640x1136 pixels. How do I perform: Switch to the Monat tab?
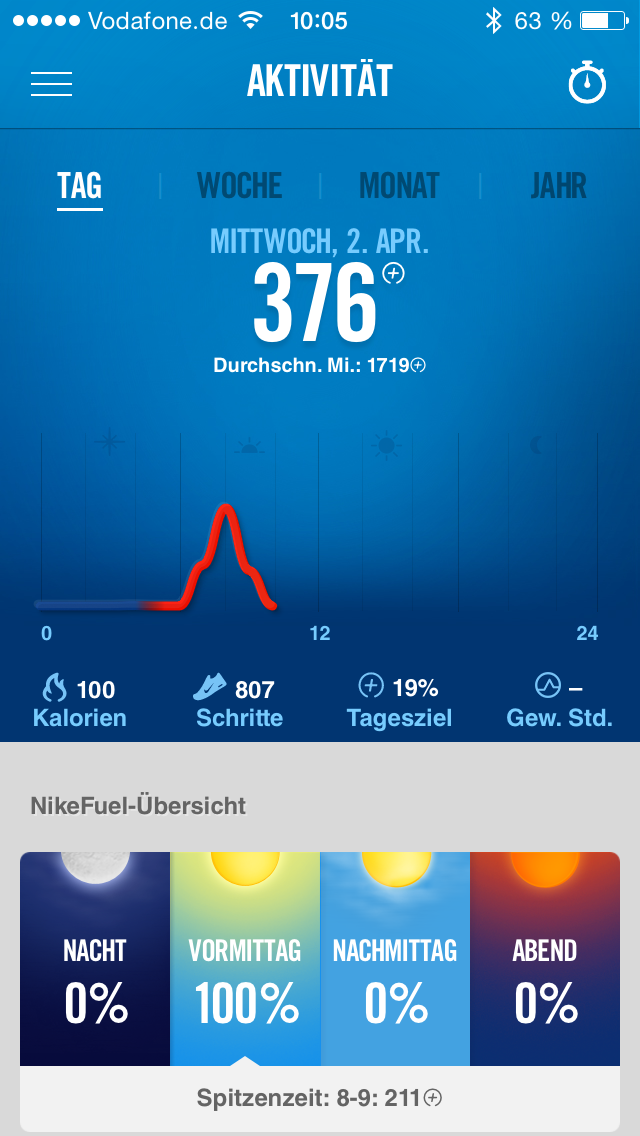click(399, 186)
